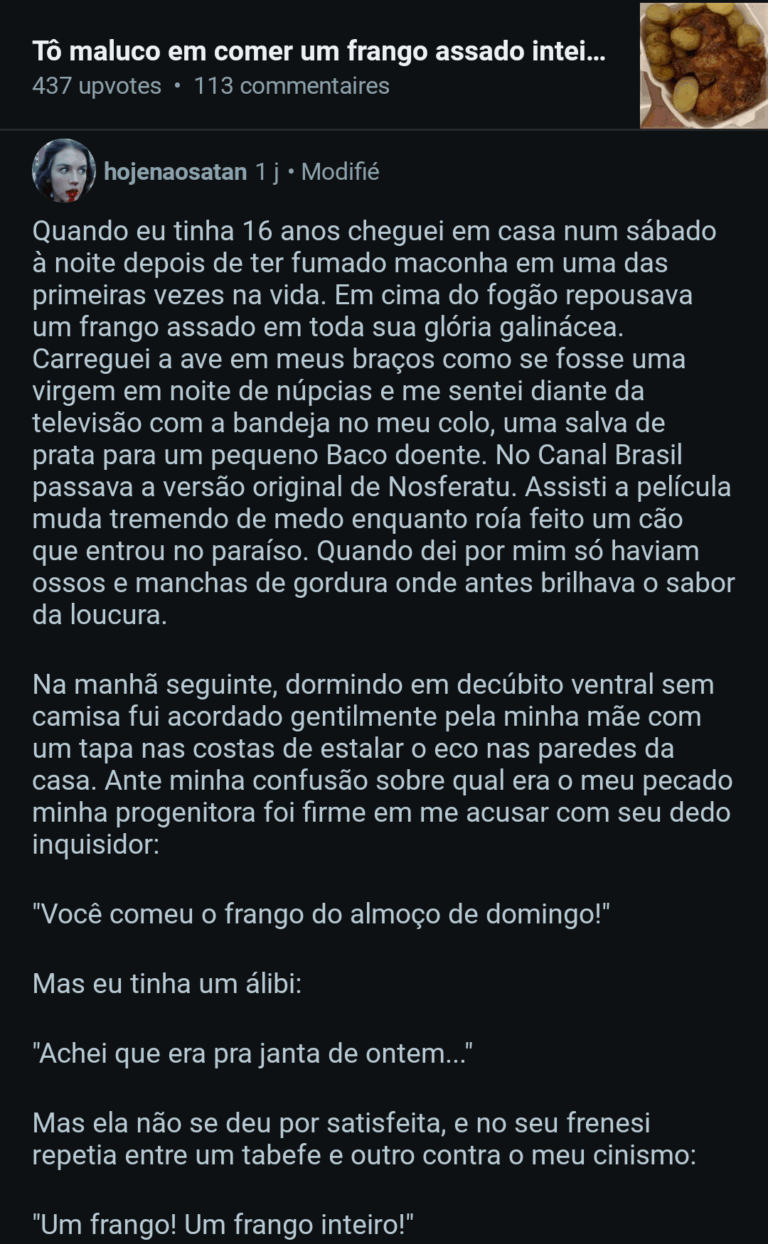Open the post titled Tô maluco em comer
This screenshot has height=1244, width=768.
coord(318,51)
